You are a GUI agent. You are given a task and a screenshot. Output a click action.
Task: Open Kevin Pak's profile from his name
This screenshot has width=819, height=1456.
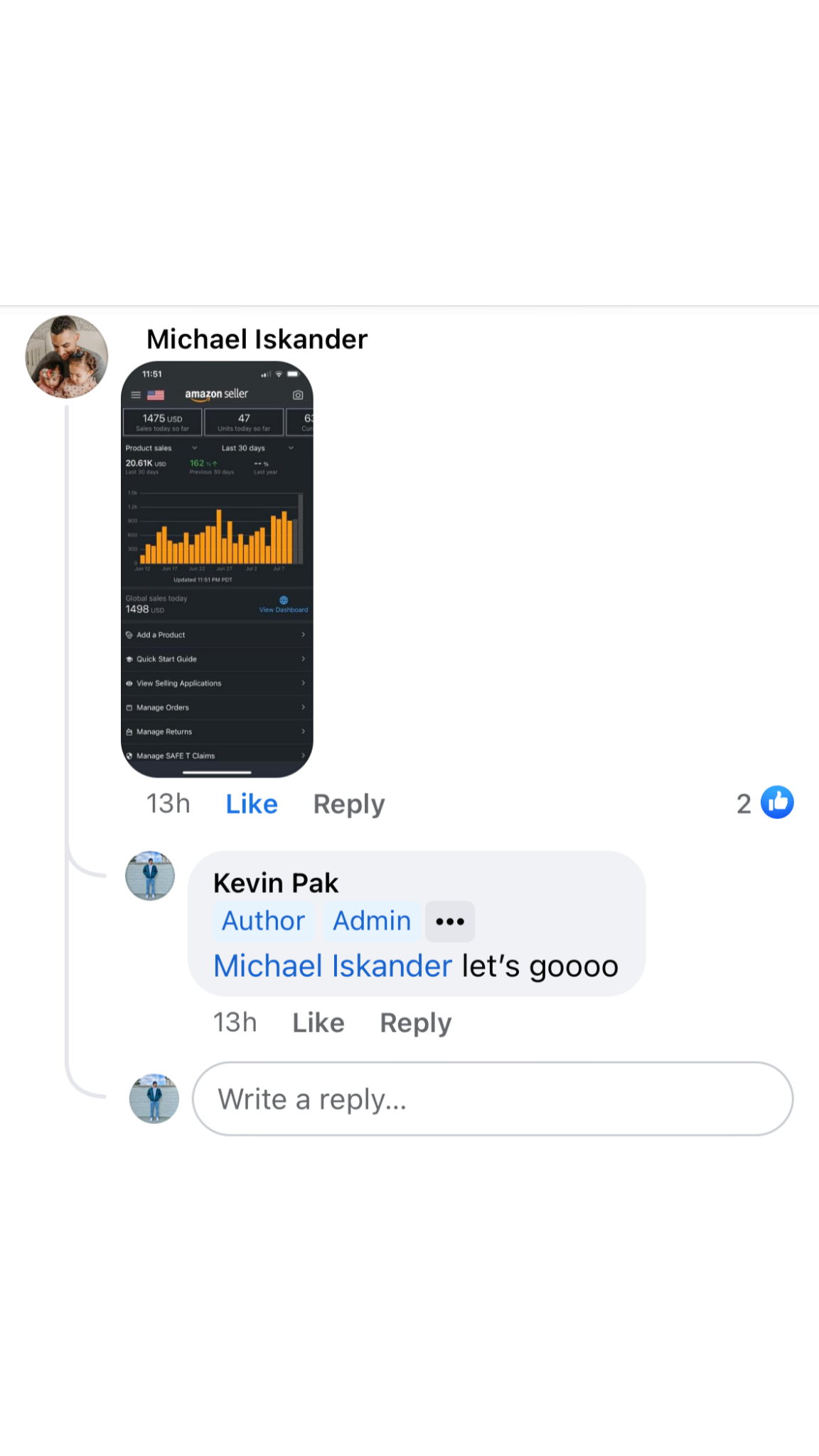(x=276, y=883)
